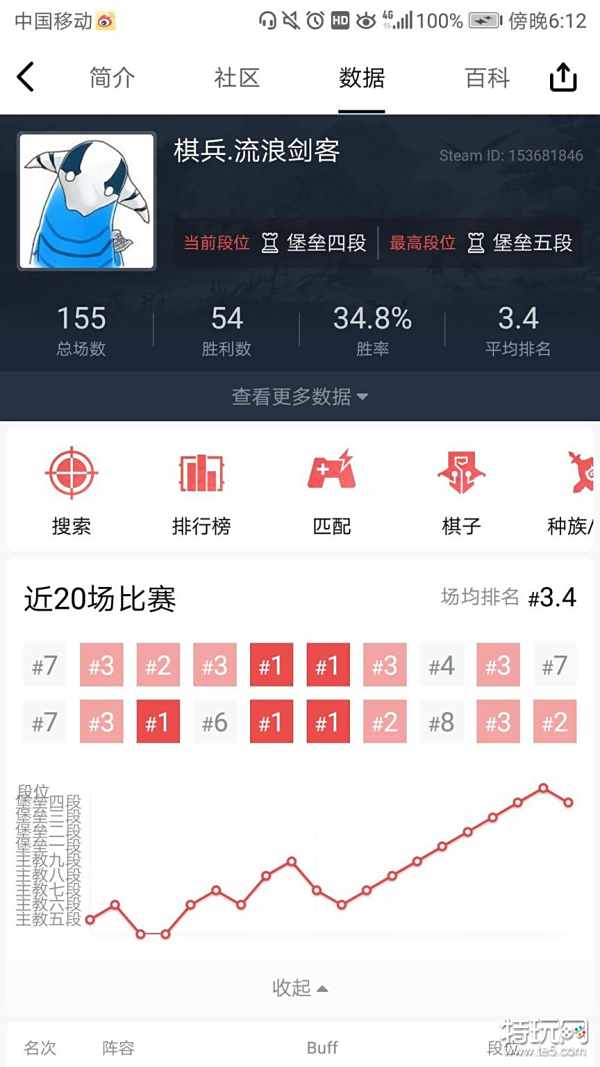Open the 棋子 section

coord(461,490)
